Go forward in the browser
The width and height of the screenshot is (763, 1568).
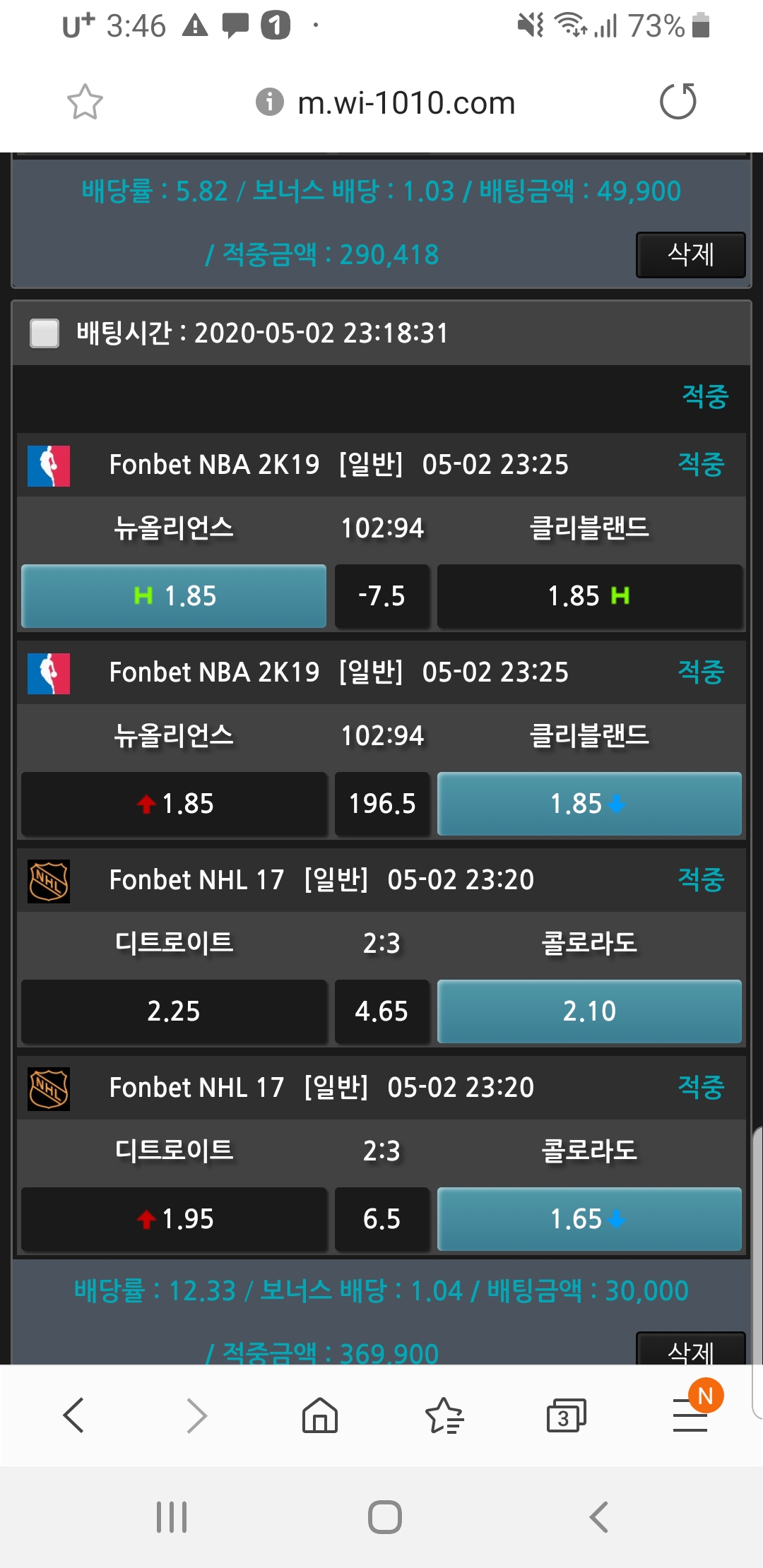tap(196, 1415)
